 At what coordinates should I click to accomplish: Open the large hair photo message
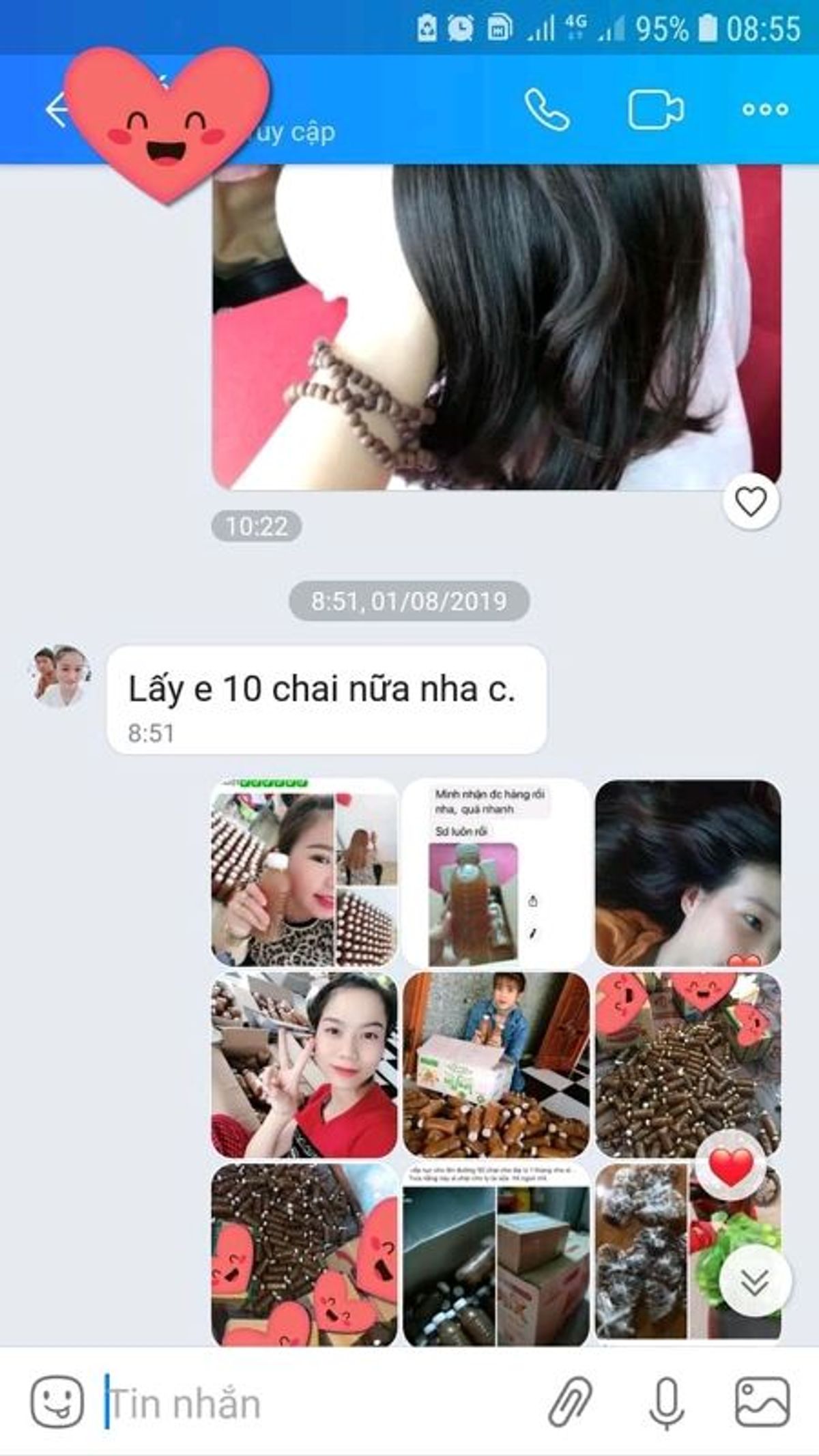496,326
